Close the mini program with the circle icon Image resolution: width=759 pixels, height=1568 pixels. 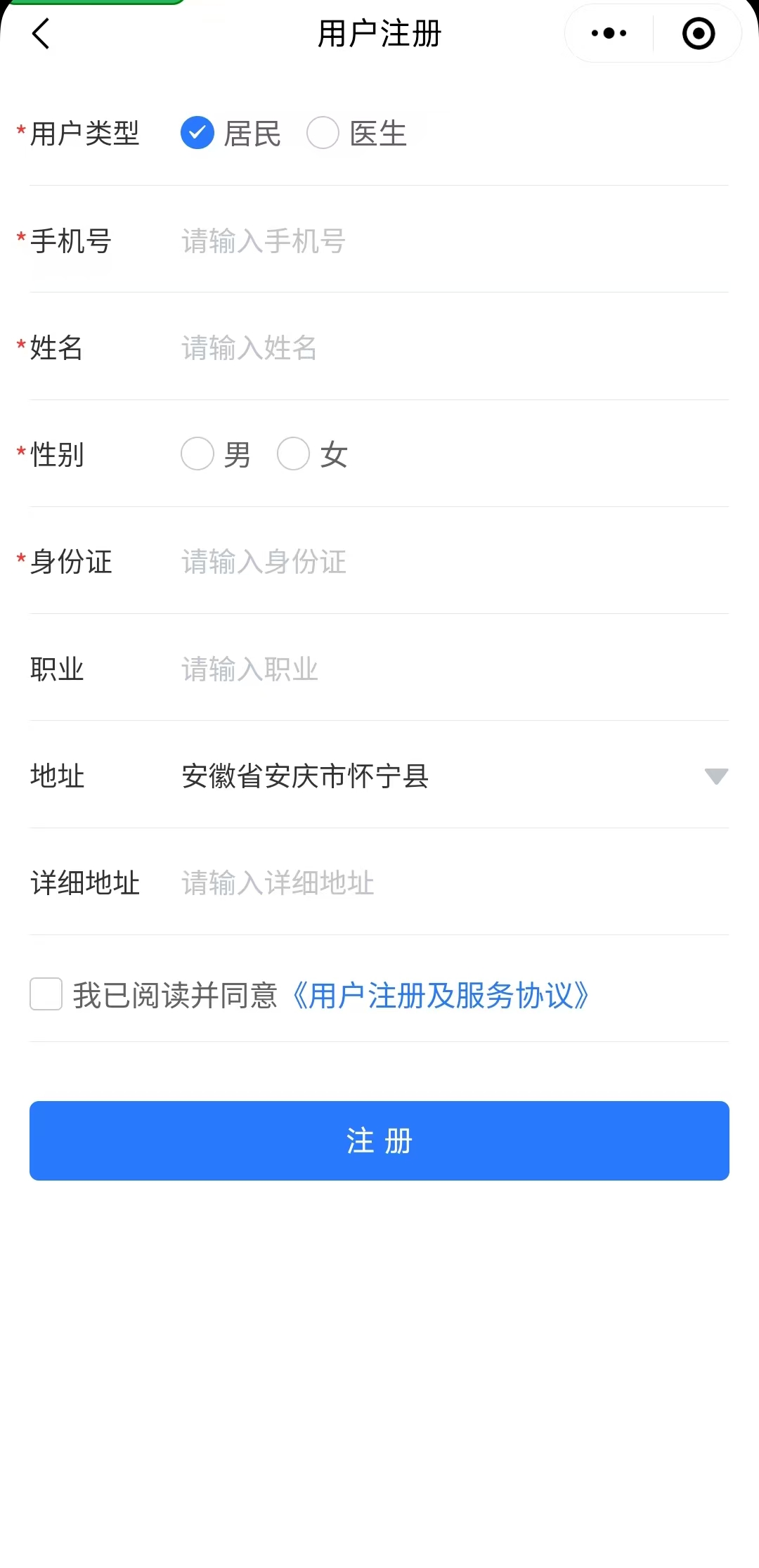pos(698,33)
